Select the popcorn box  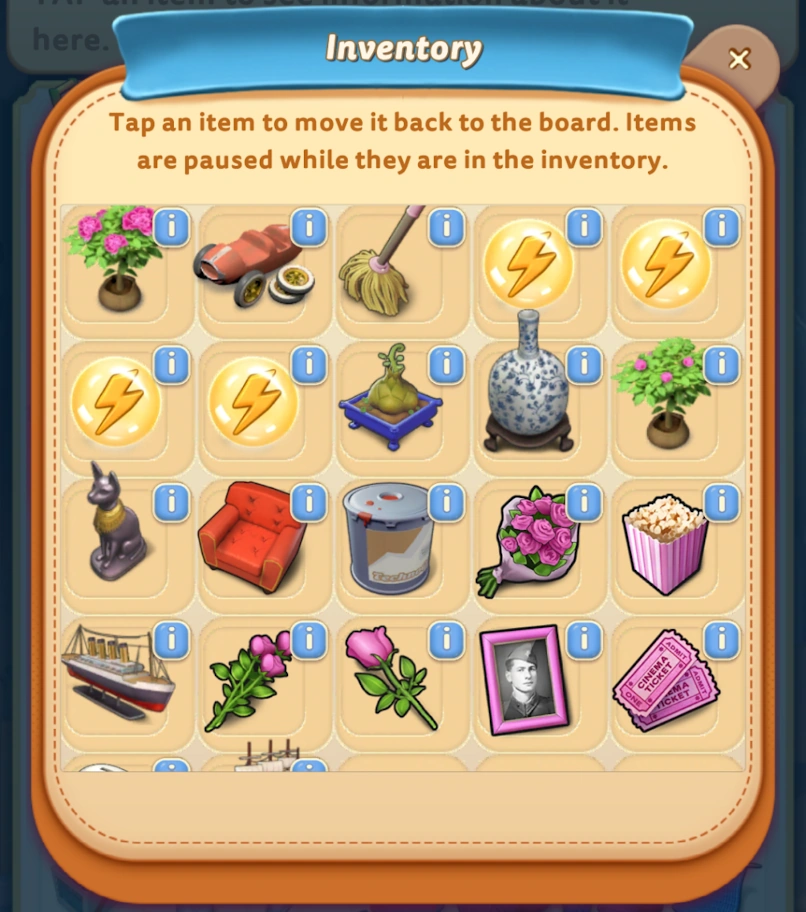tap(664, 545)
